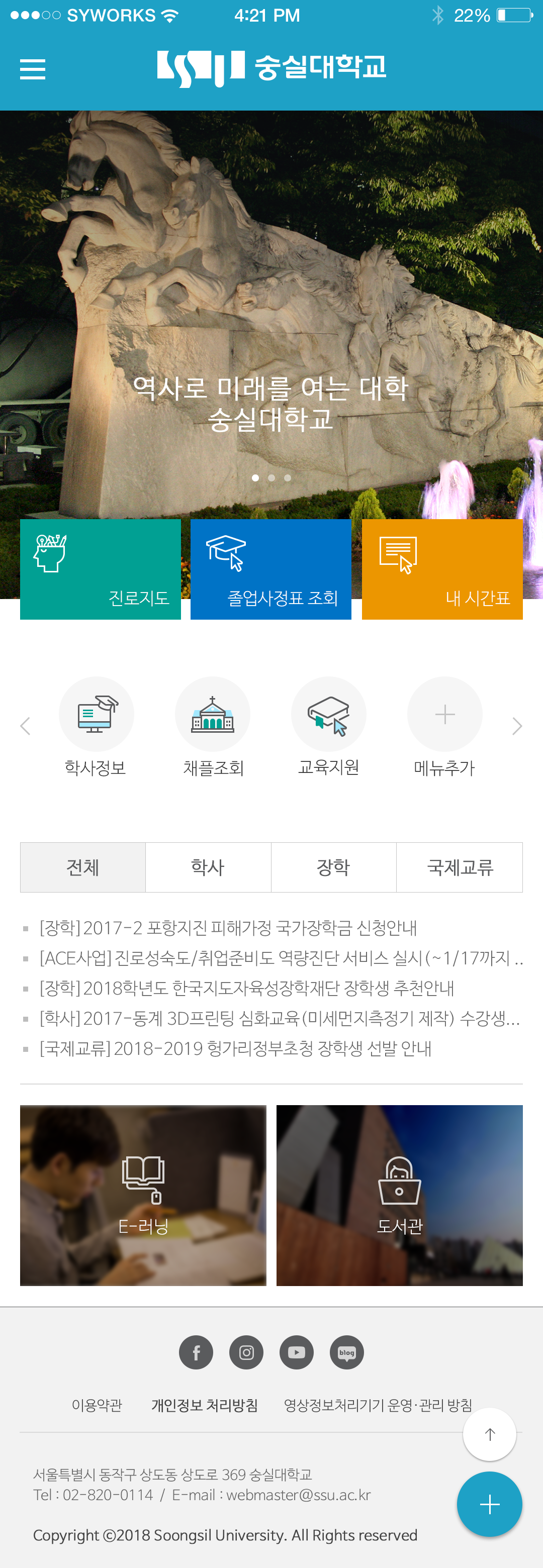Open 졸업사정표 조회 tile
The width and height of the screenshot is (543, 1568).
(271, 569)
